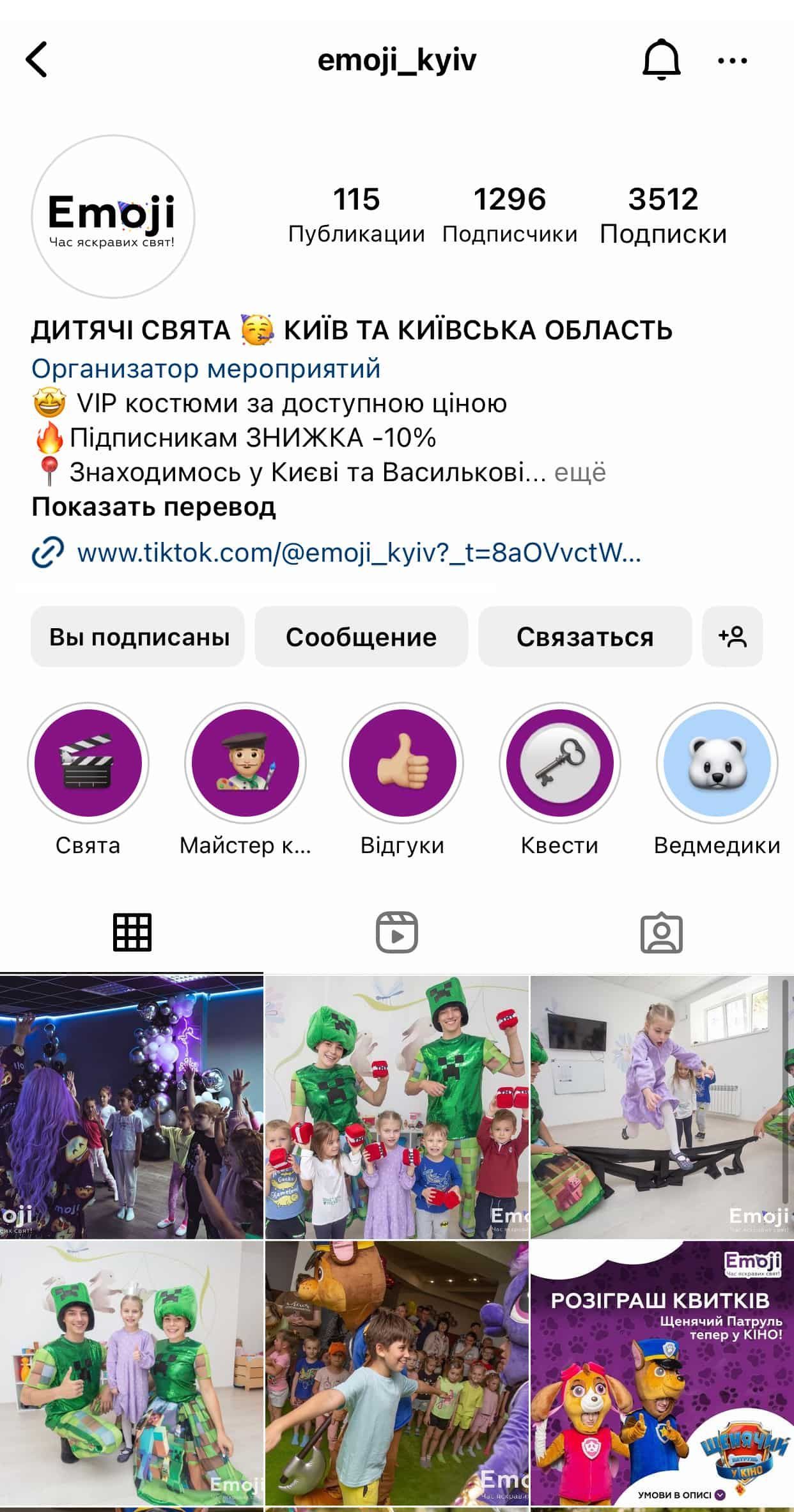Screen dimensions: 794x1512
Task: Switch to the Reels tab
Action: point(396,933)
